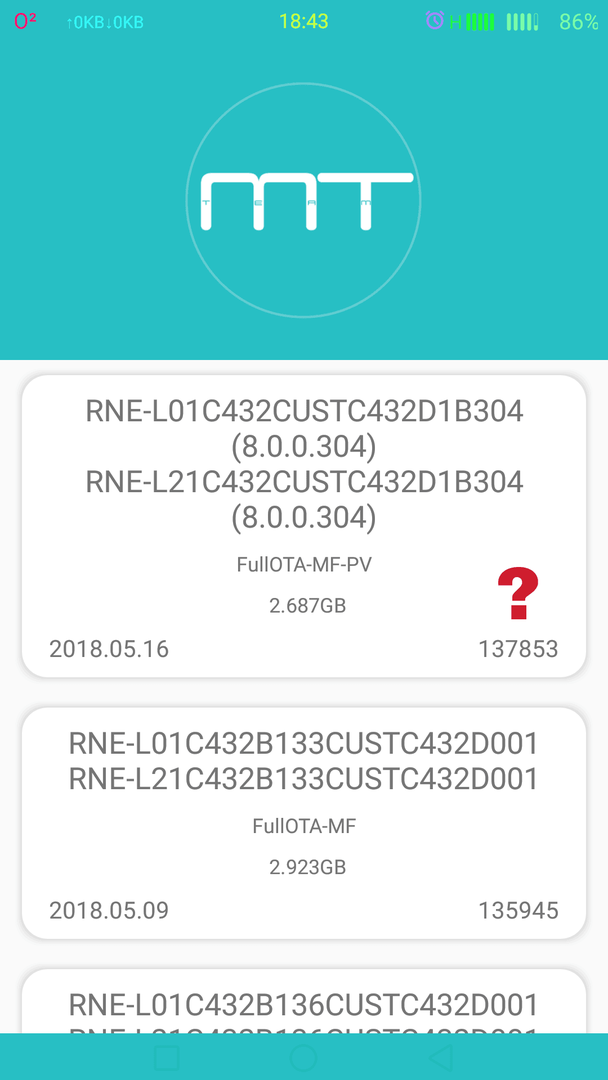This screenshot has width=608, height=1080.
Task: Open the RNE-L01C432B133CUSTC432D001 firmware card
Action: [x=304, y=822]
